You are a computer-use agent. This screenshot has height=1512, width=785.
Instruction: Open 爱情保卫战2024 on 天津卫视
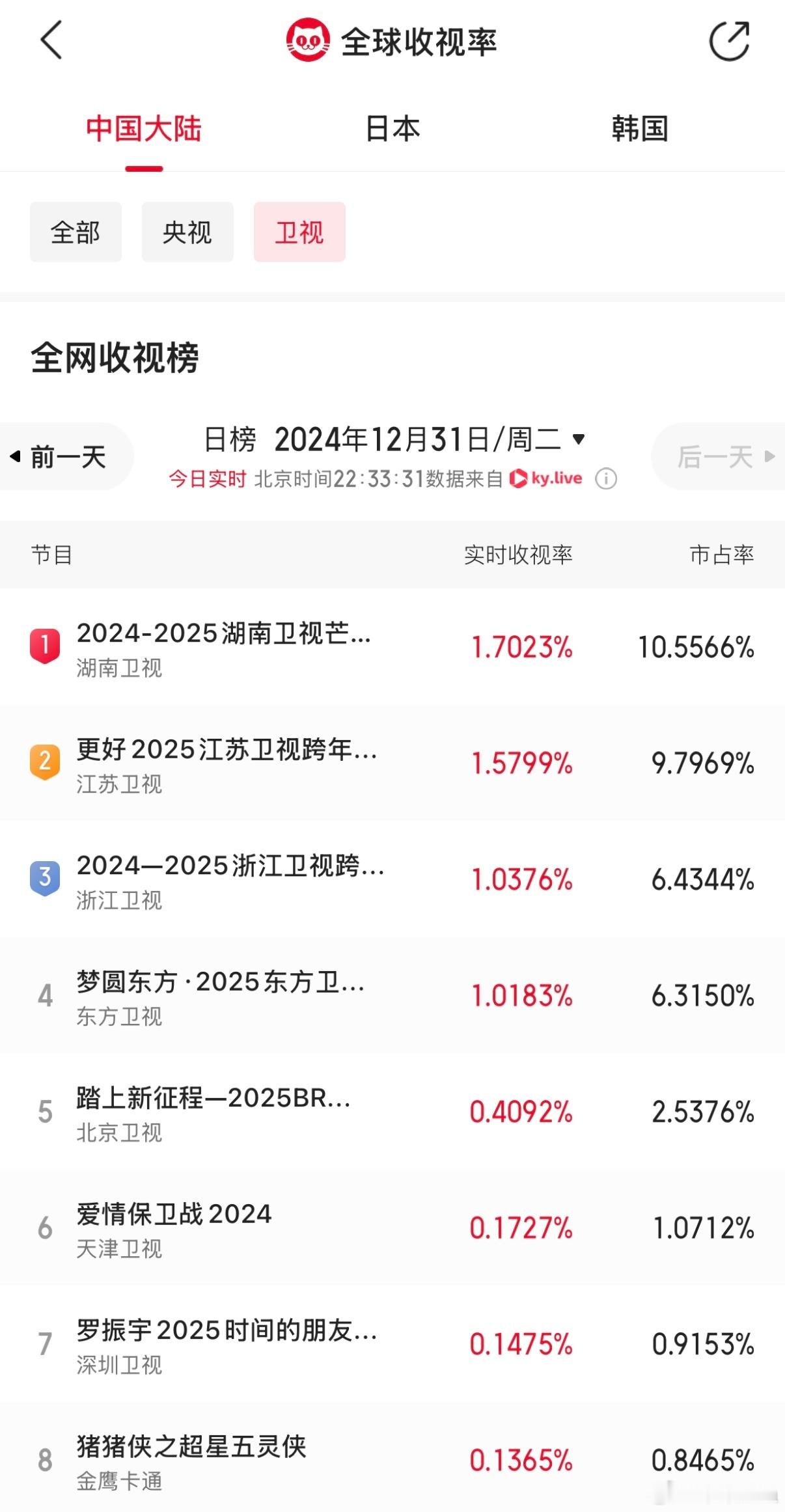[x=392, y=1228]
